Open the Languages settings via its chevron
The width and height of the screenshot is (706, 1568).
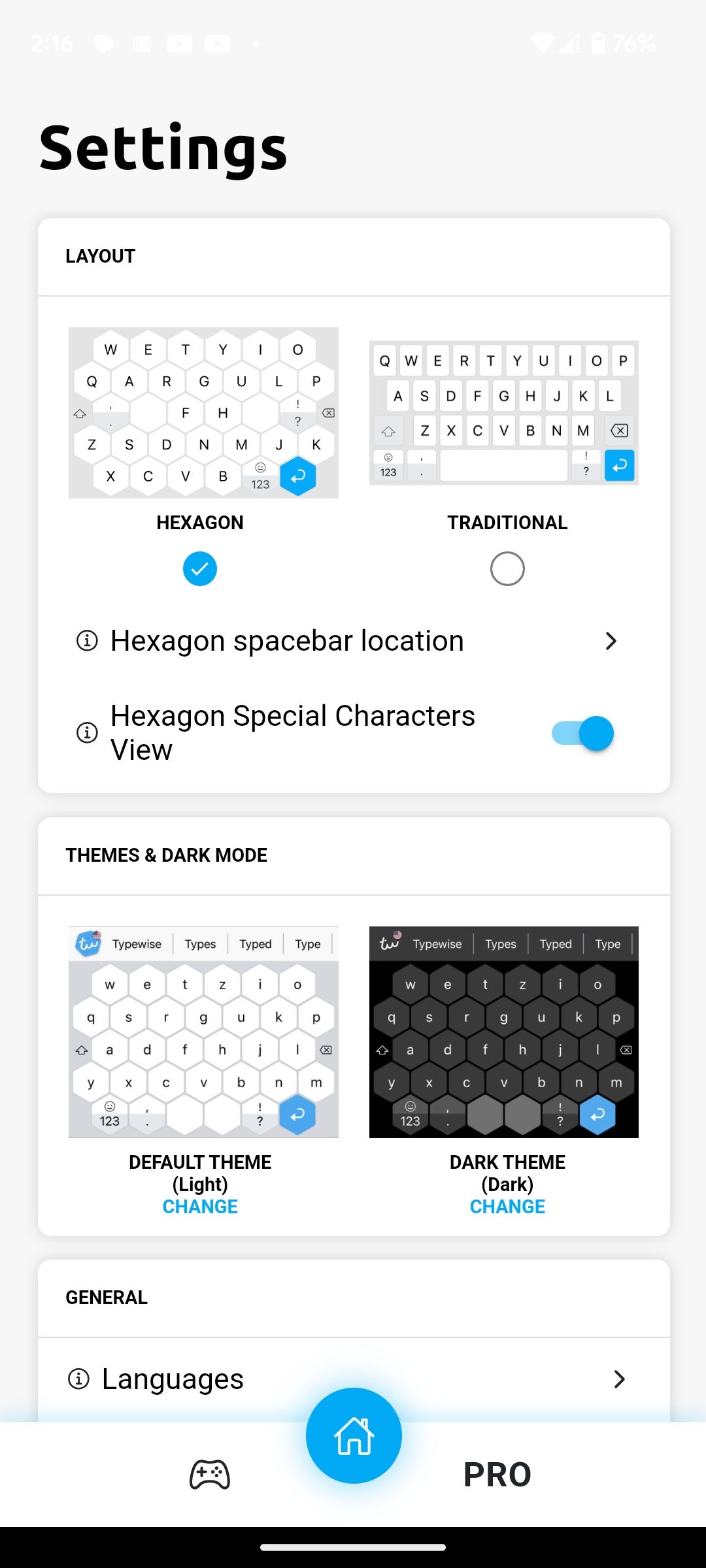[619, 1379]
